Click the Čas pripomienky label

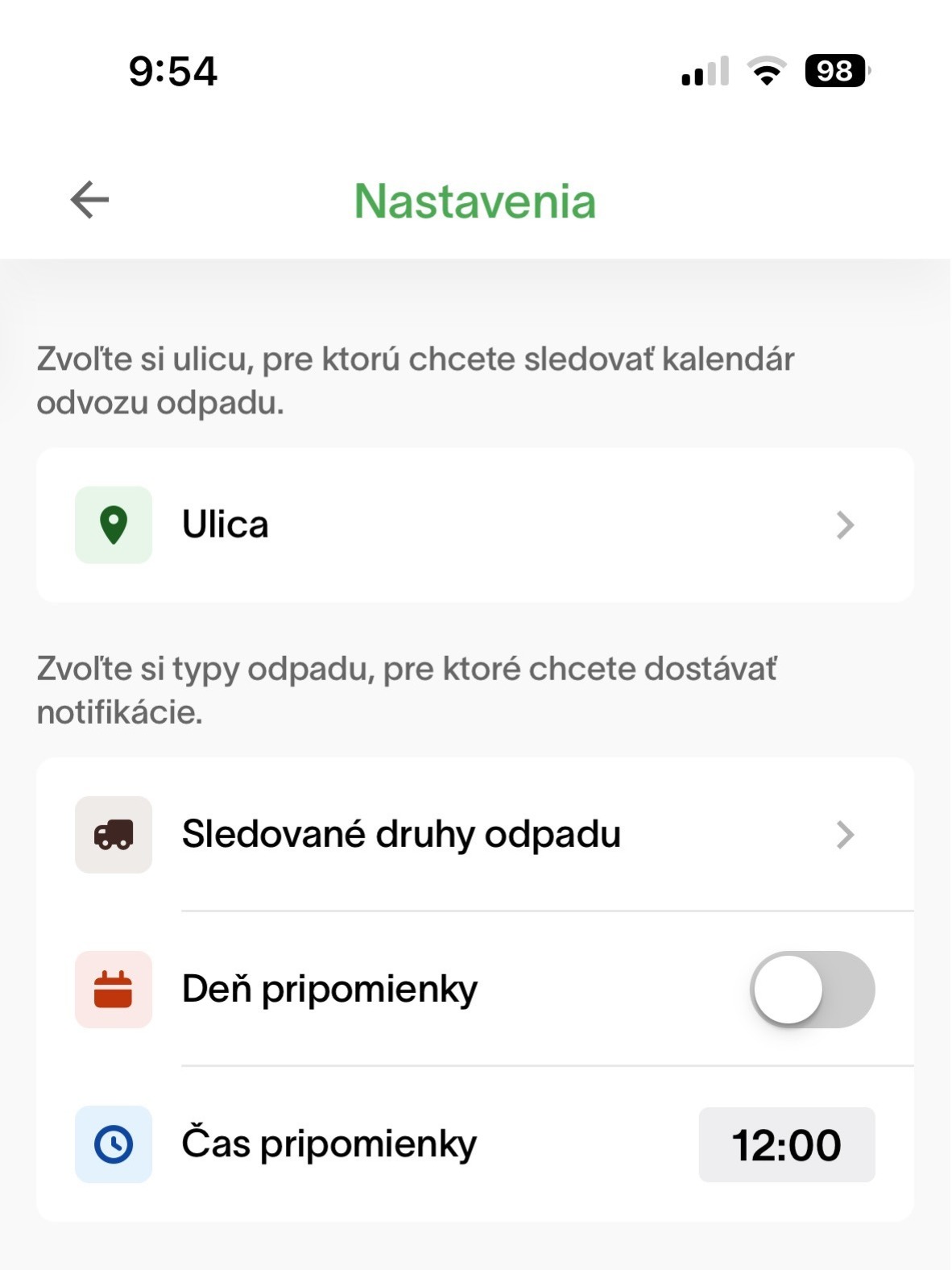tap(329, 1142)
